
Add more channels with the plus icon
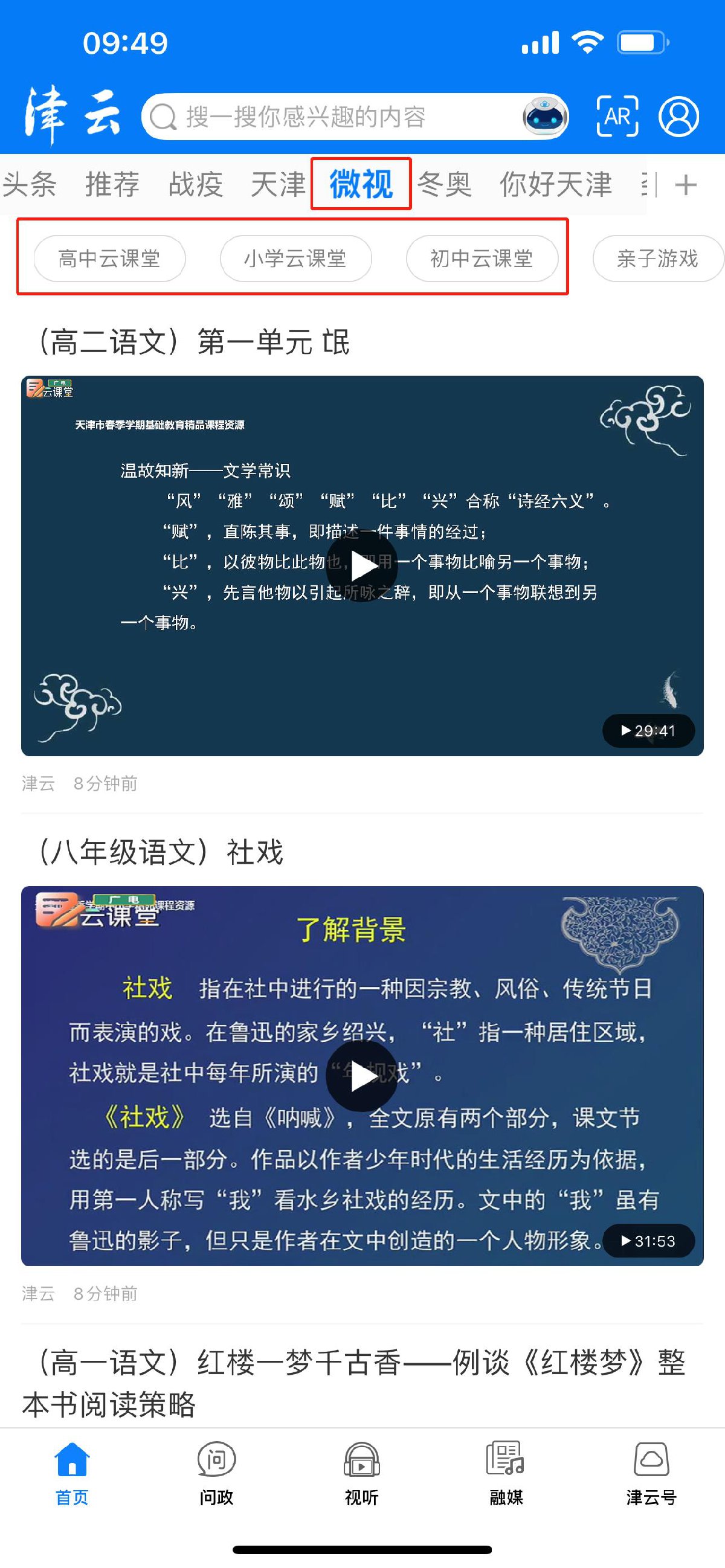[686, 184]
